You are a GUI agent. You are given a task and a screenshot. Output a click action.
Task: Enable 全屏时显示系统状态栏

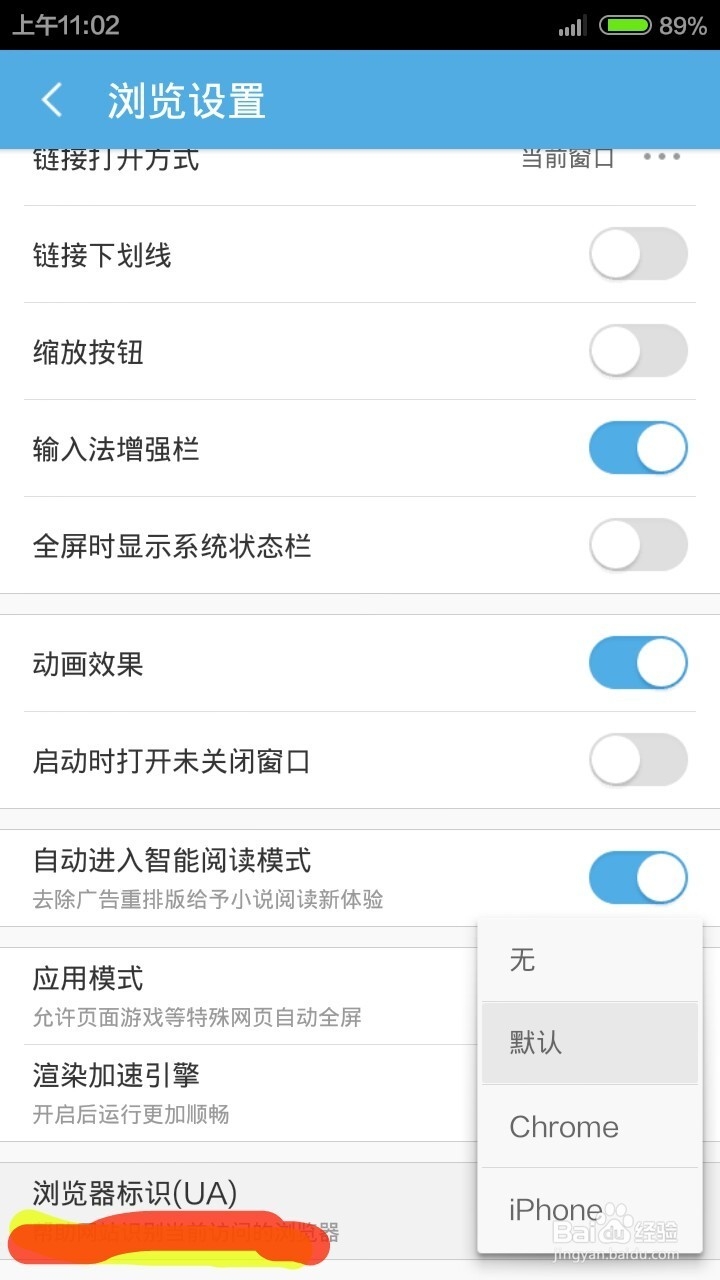[638, 546]
